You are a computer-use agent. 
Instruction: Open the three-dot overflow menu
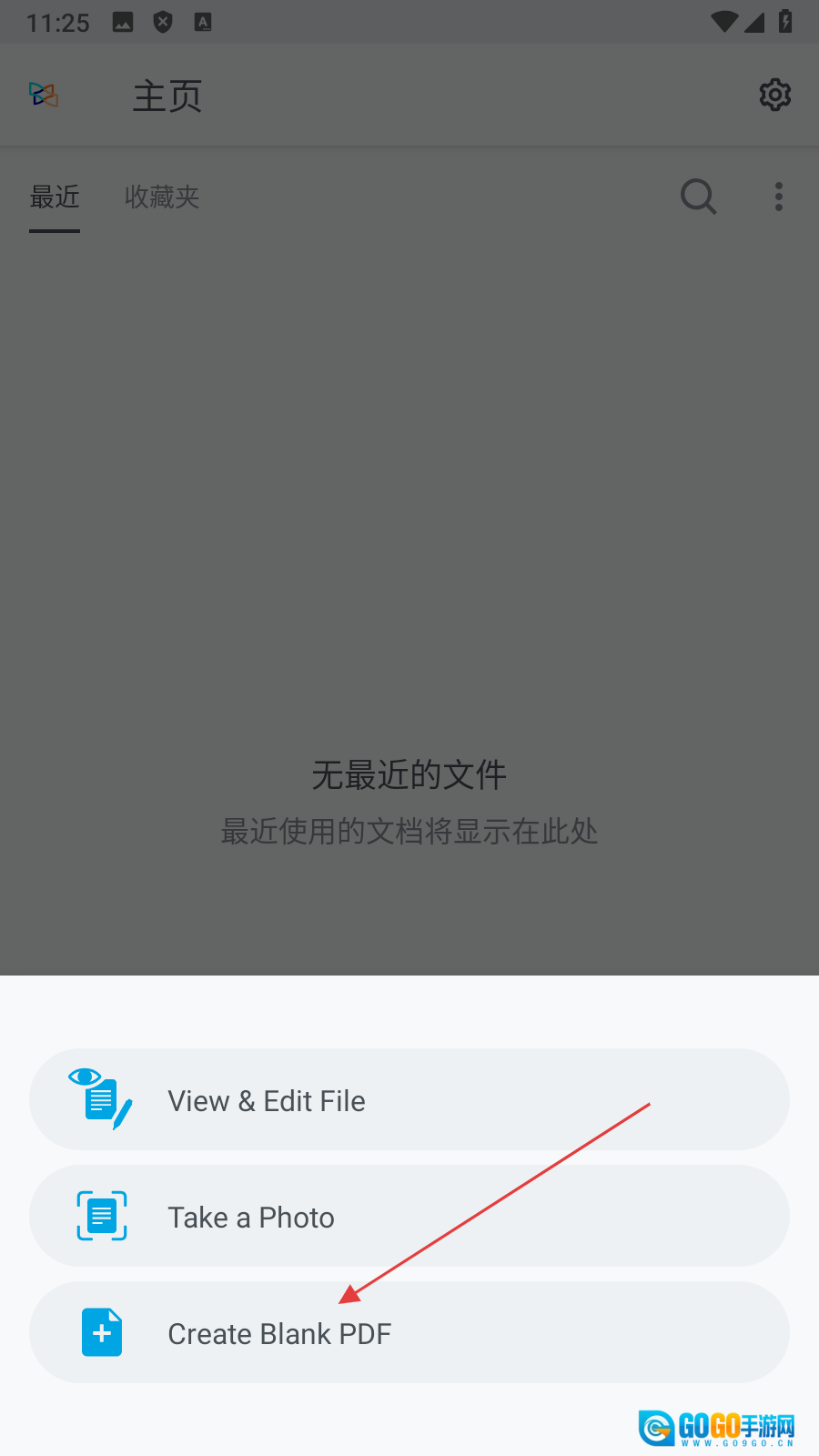click(x=779, y=197)
